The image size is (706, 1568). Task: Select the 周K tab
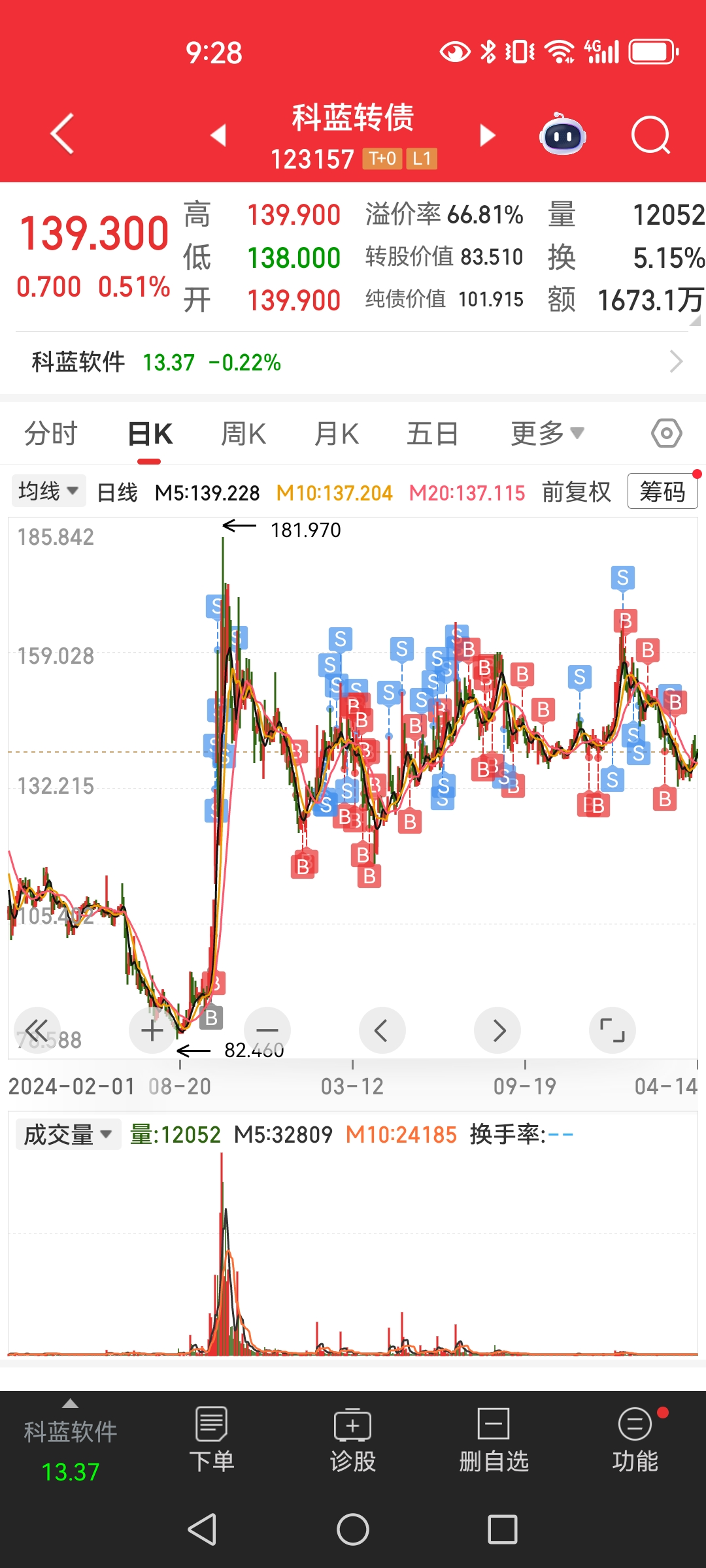click(243, 434)
